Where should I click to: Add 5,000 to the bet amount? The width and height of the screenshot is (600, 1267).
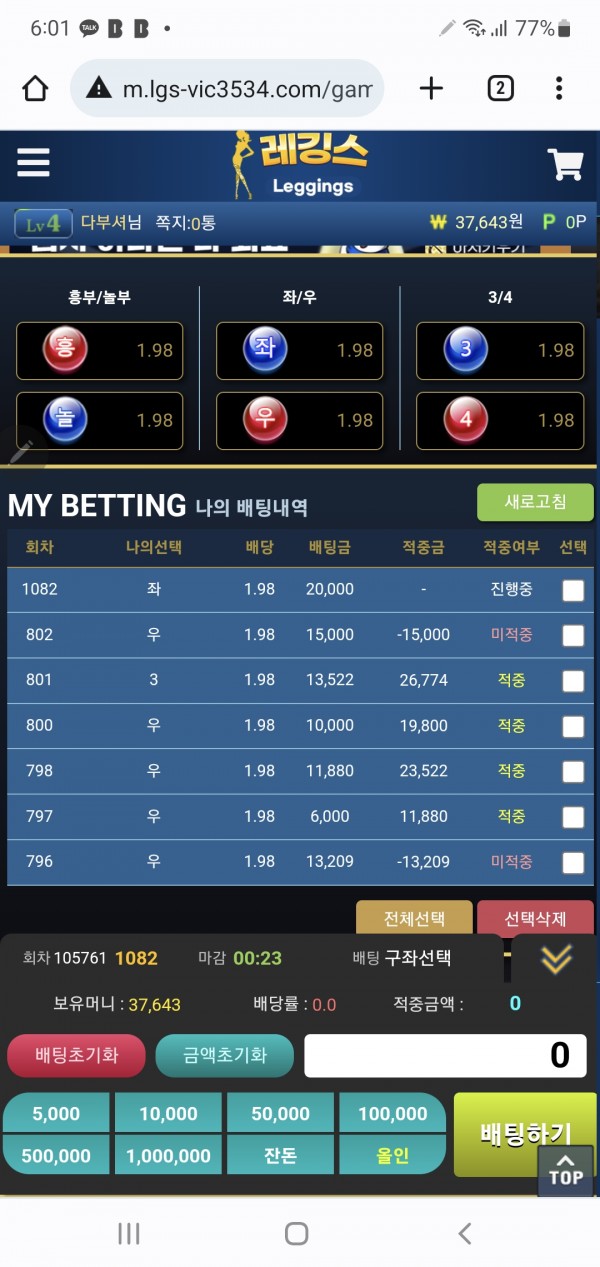pyautogui.click(x=56, y=1113)
